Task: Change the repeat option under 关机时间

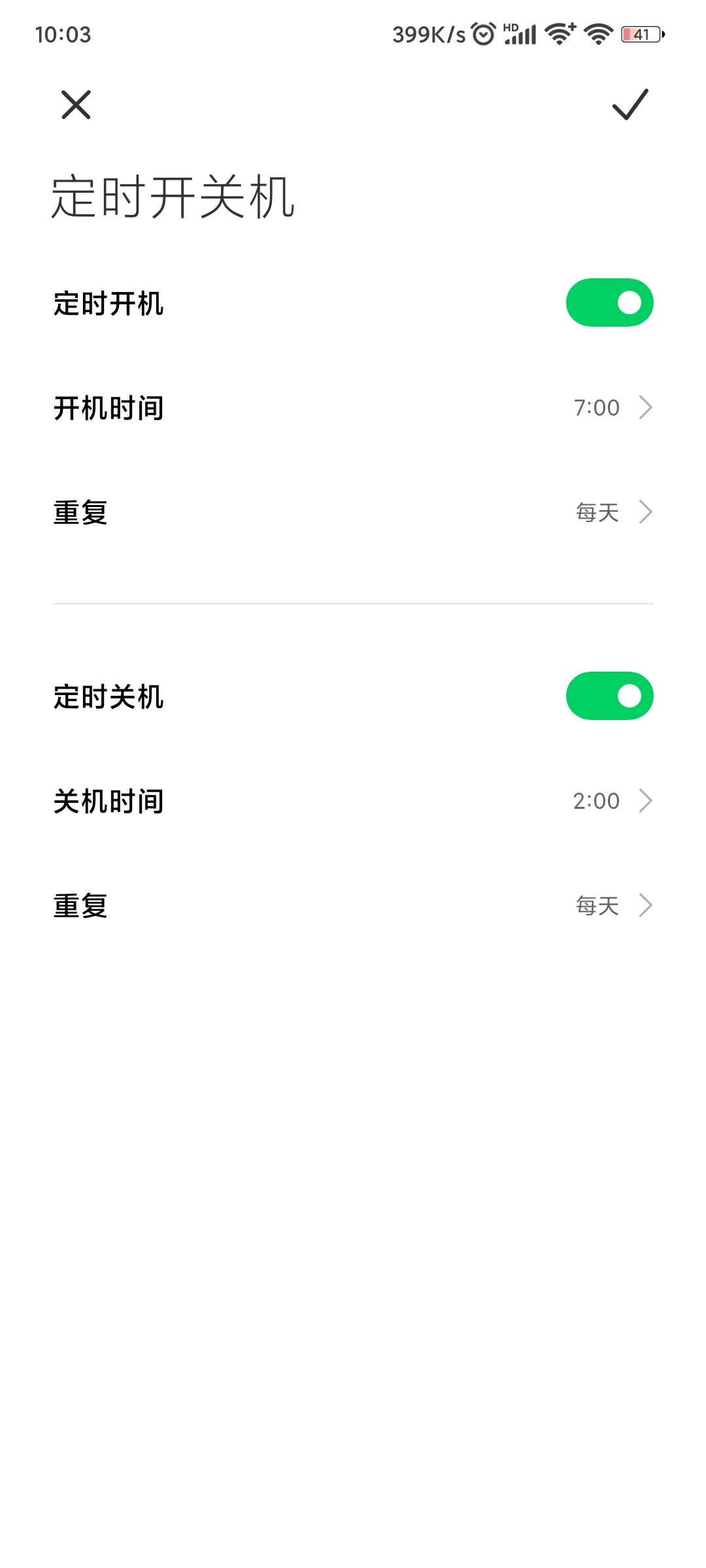Action: pos(353,906)
